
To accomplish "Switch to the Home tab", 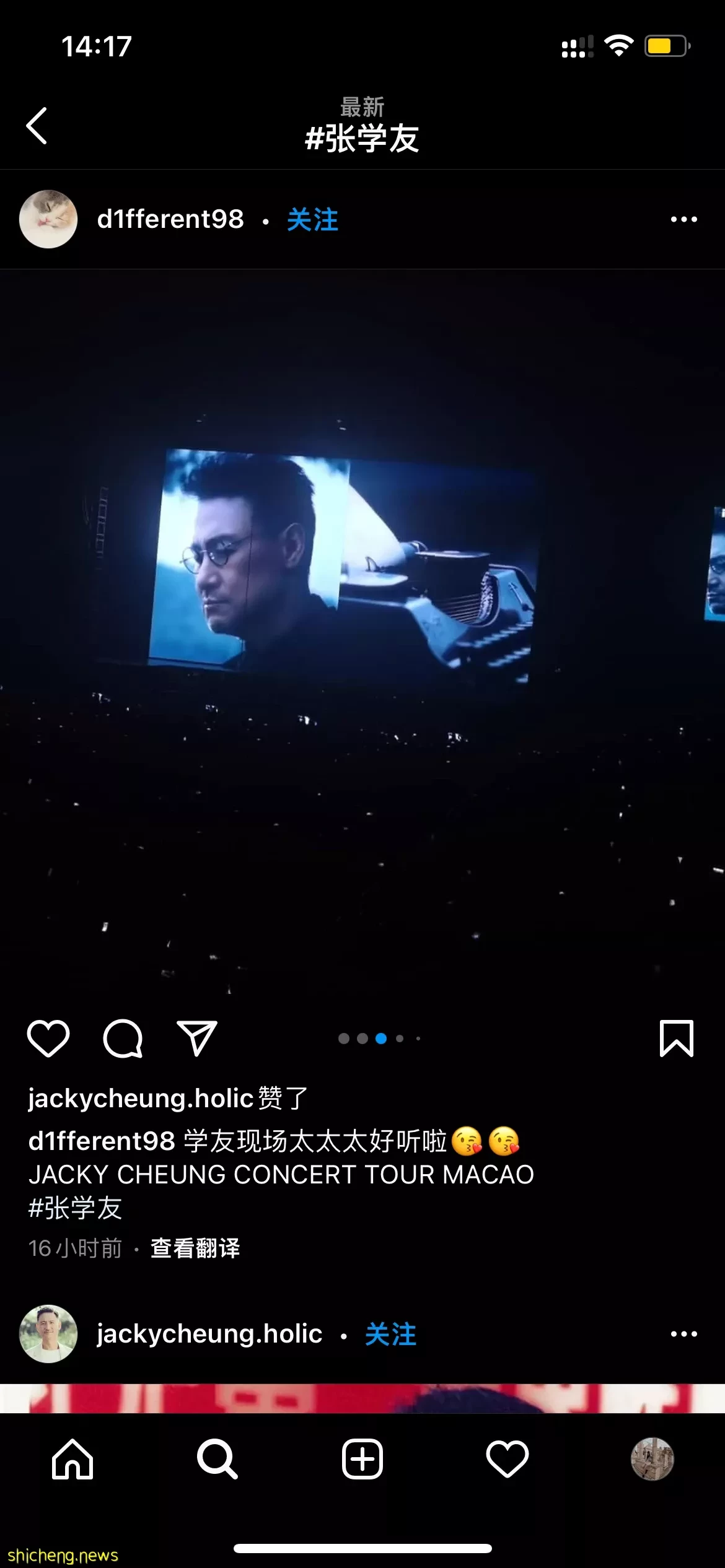I will [72, 1460].
